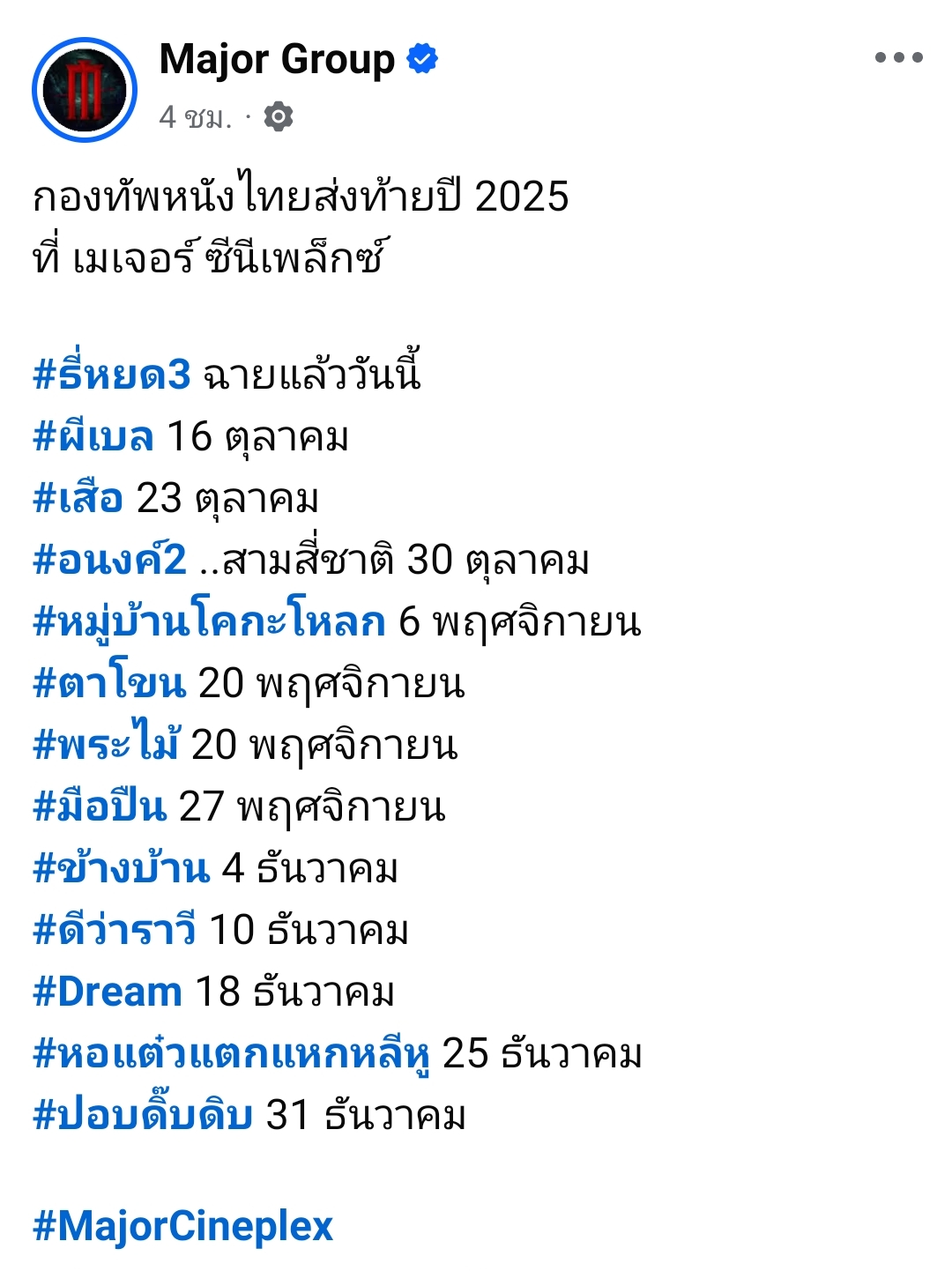952x1271 pixels.
Task: Tap the #มือปืน hashtag
Action: [x=100, y=806]
